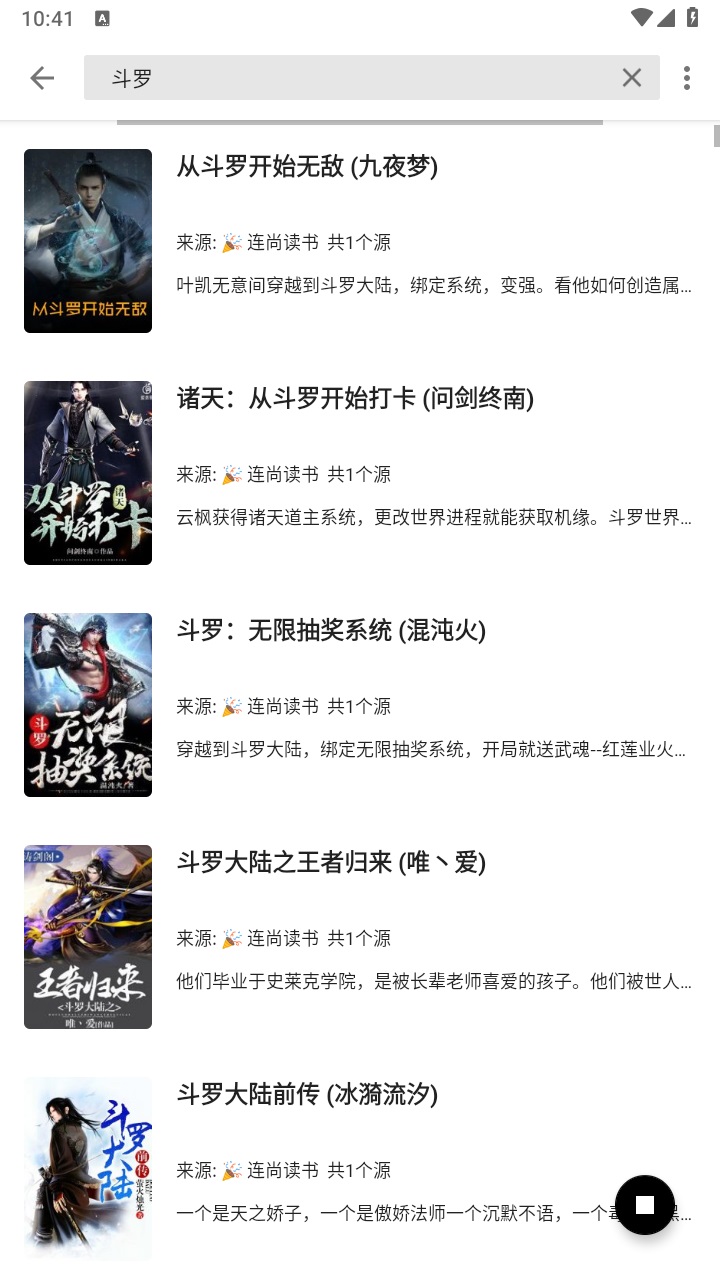This screenshot has height=1280, width=720.
Task: Click the cover of 斗罗大陆前传
Action: point(87,1168)
